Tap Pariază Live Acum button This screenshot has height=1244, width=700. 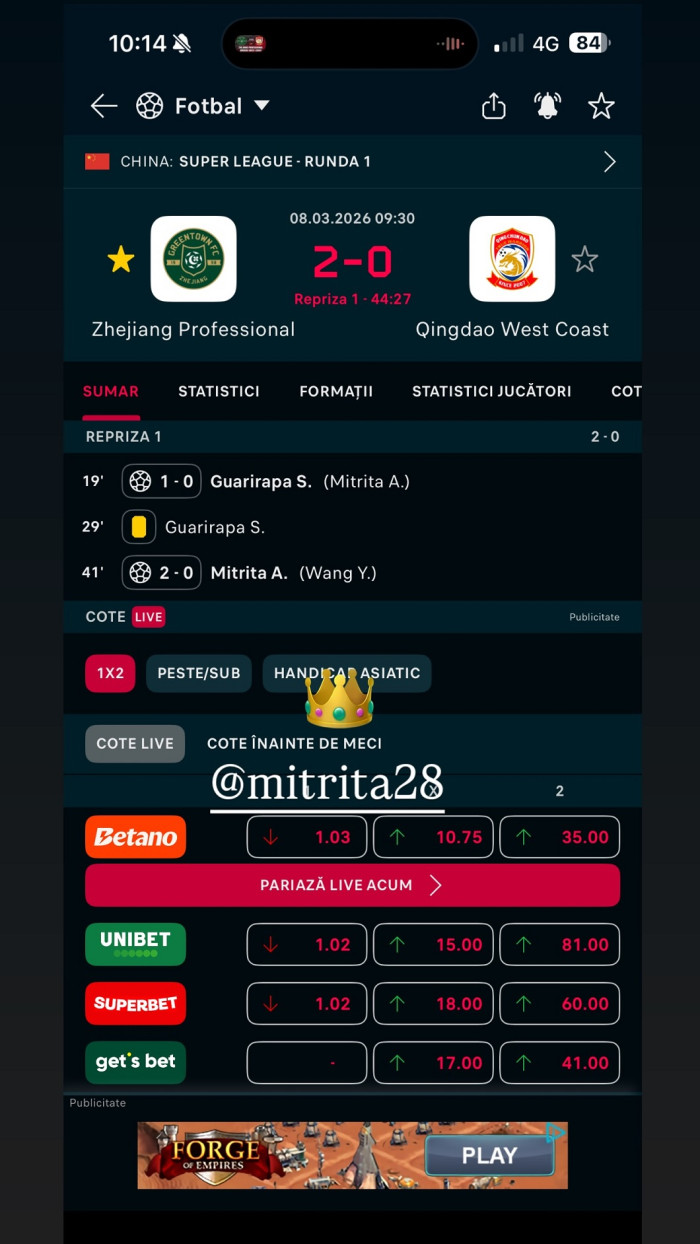click(352, 885)
